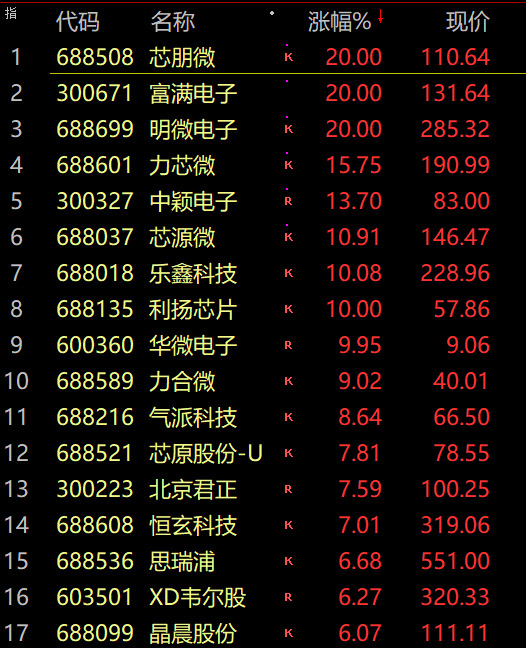
Task: Sort the list by 名称 column
Action: (173, 21)
